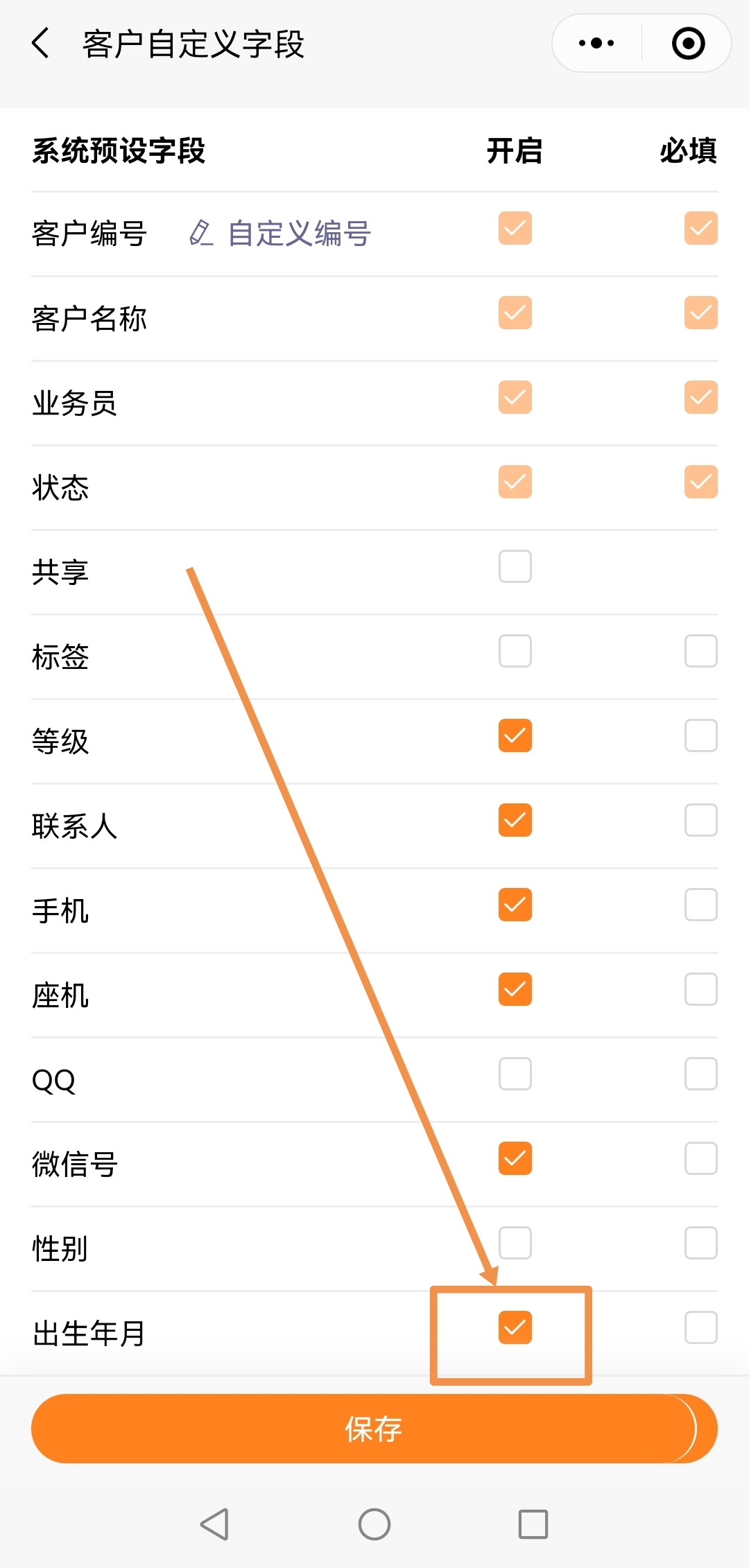Uncheck 开启 for 出生年月 field

515,1327
